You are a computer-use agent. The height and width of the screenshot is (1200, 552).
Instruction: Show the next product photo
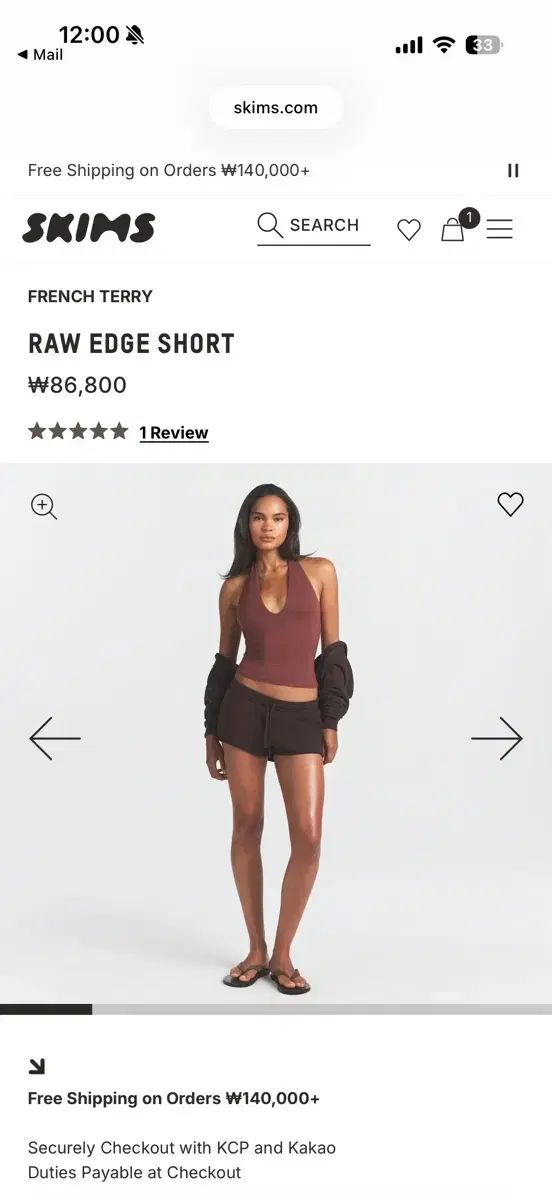tap(497, 739)
